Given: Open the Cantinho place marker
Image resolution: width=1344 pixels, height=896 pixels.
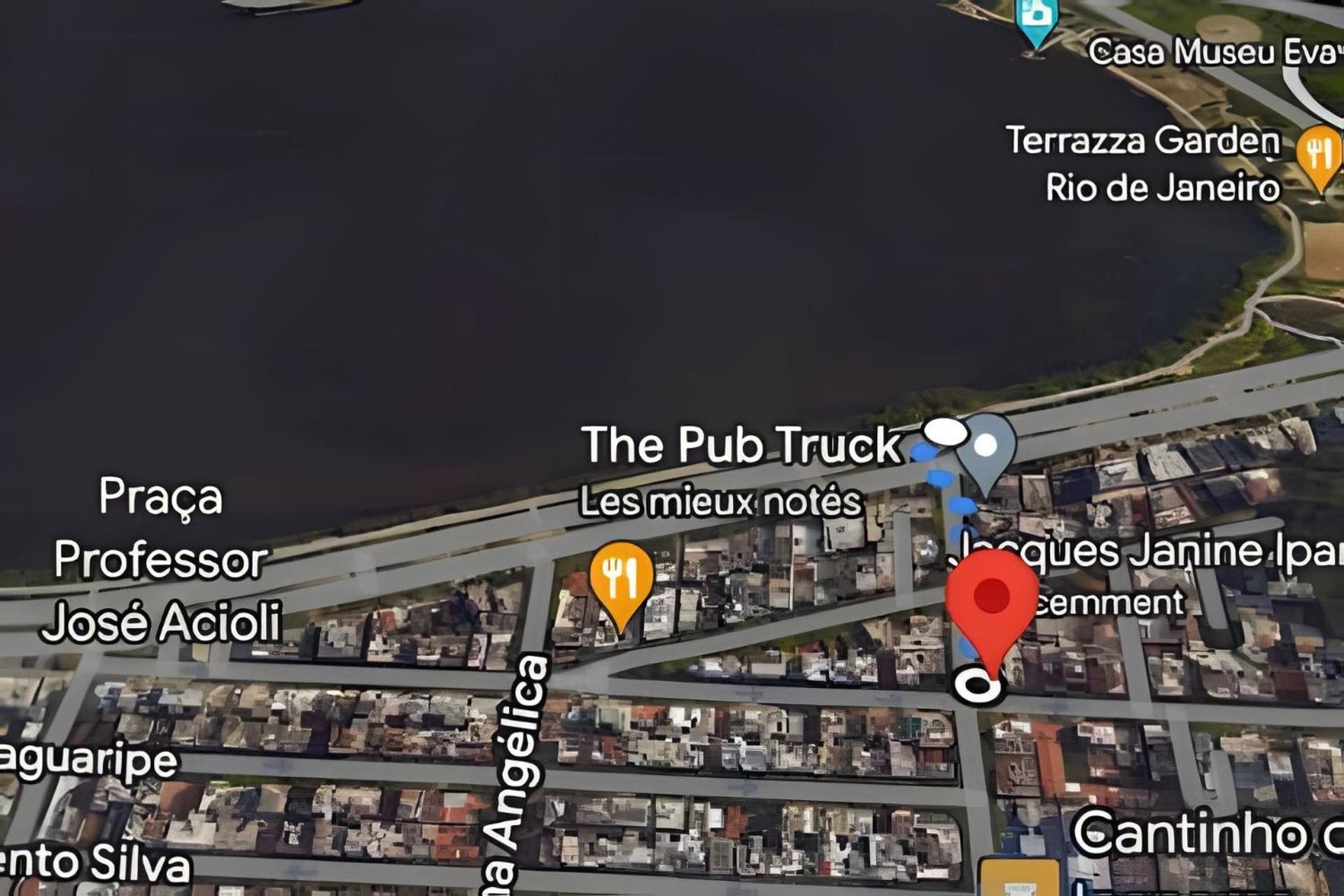Looking at the screenshot, I should [1018, 877].
